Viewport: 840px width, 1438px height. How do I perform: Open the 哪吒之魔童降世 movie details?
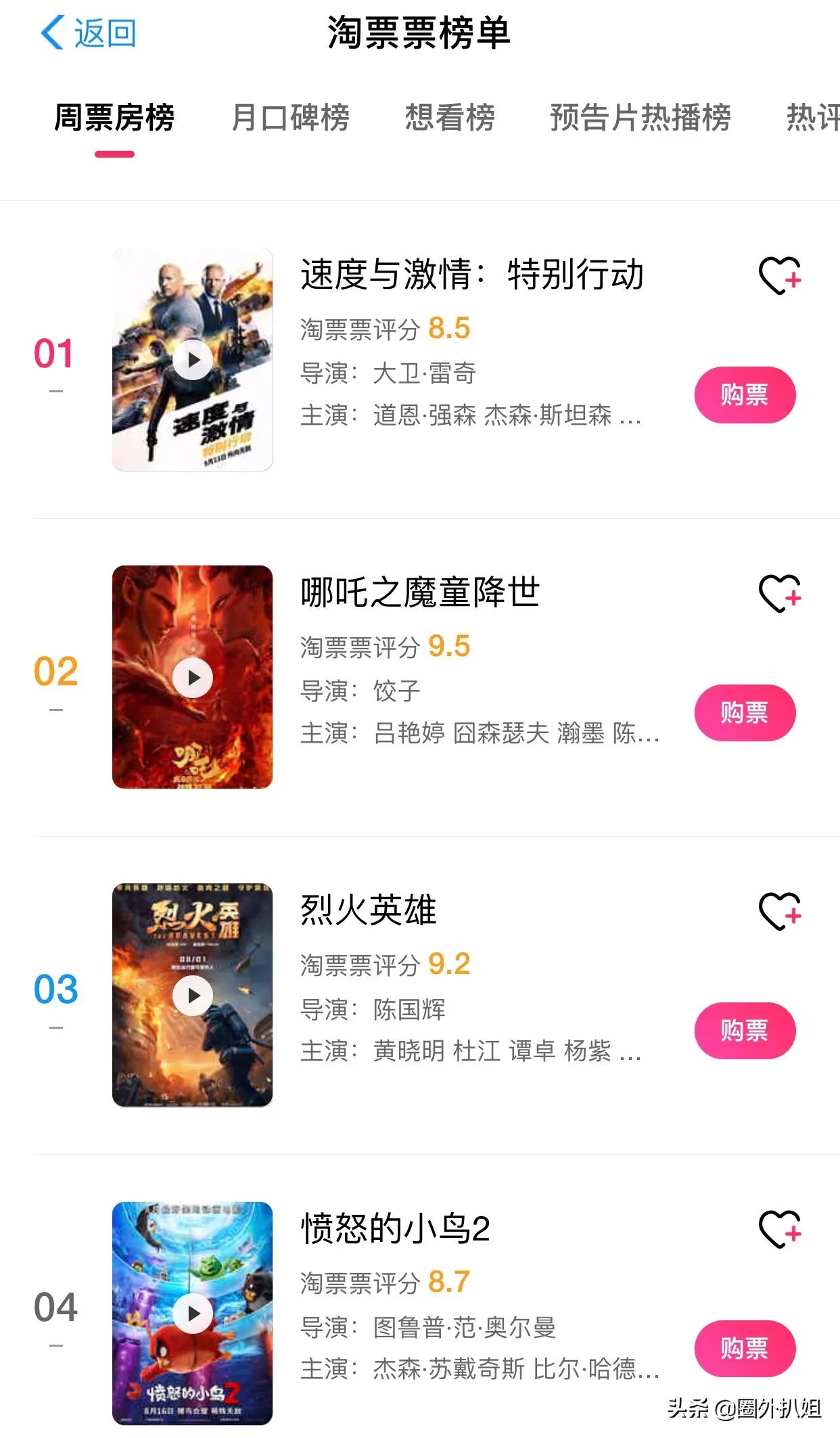pos(420,592)
